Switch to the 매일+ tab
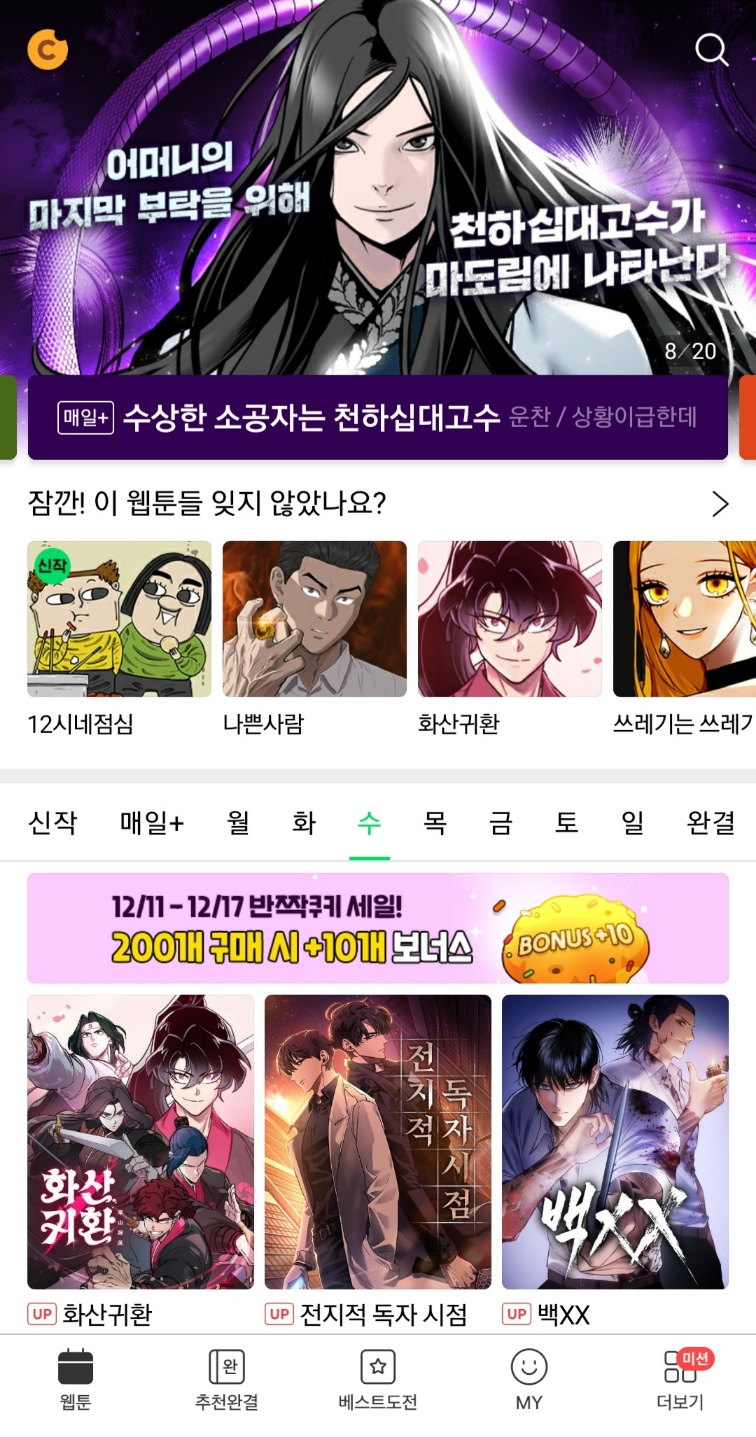The image size is (756, 1437). coord(152,824)
